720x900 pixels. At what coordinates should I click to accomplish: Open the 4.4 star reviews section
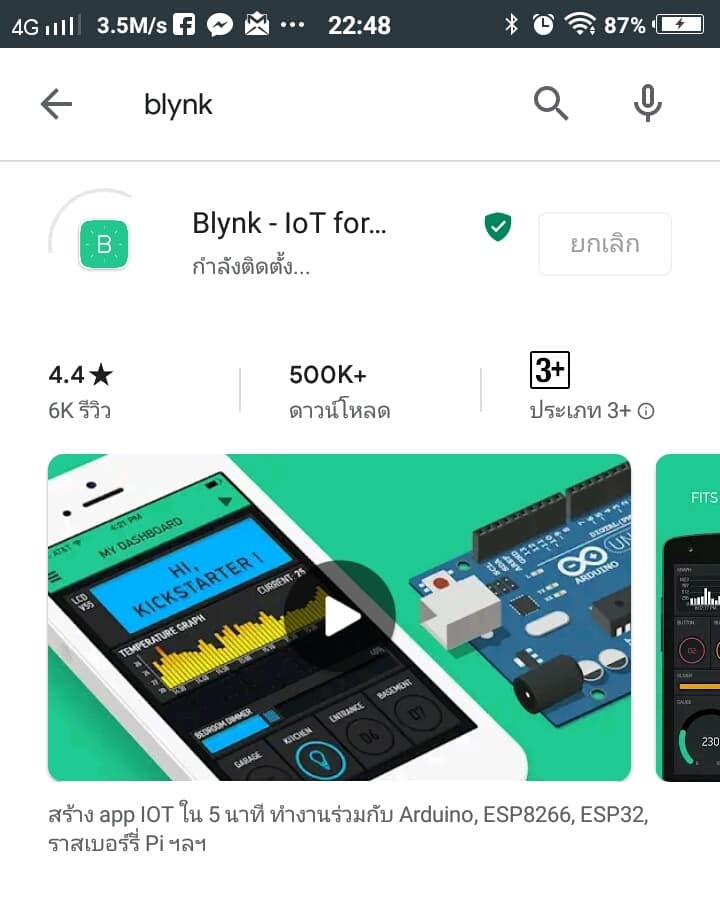[x=80, y=392]
